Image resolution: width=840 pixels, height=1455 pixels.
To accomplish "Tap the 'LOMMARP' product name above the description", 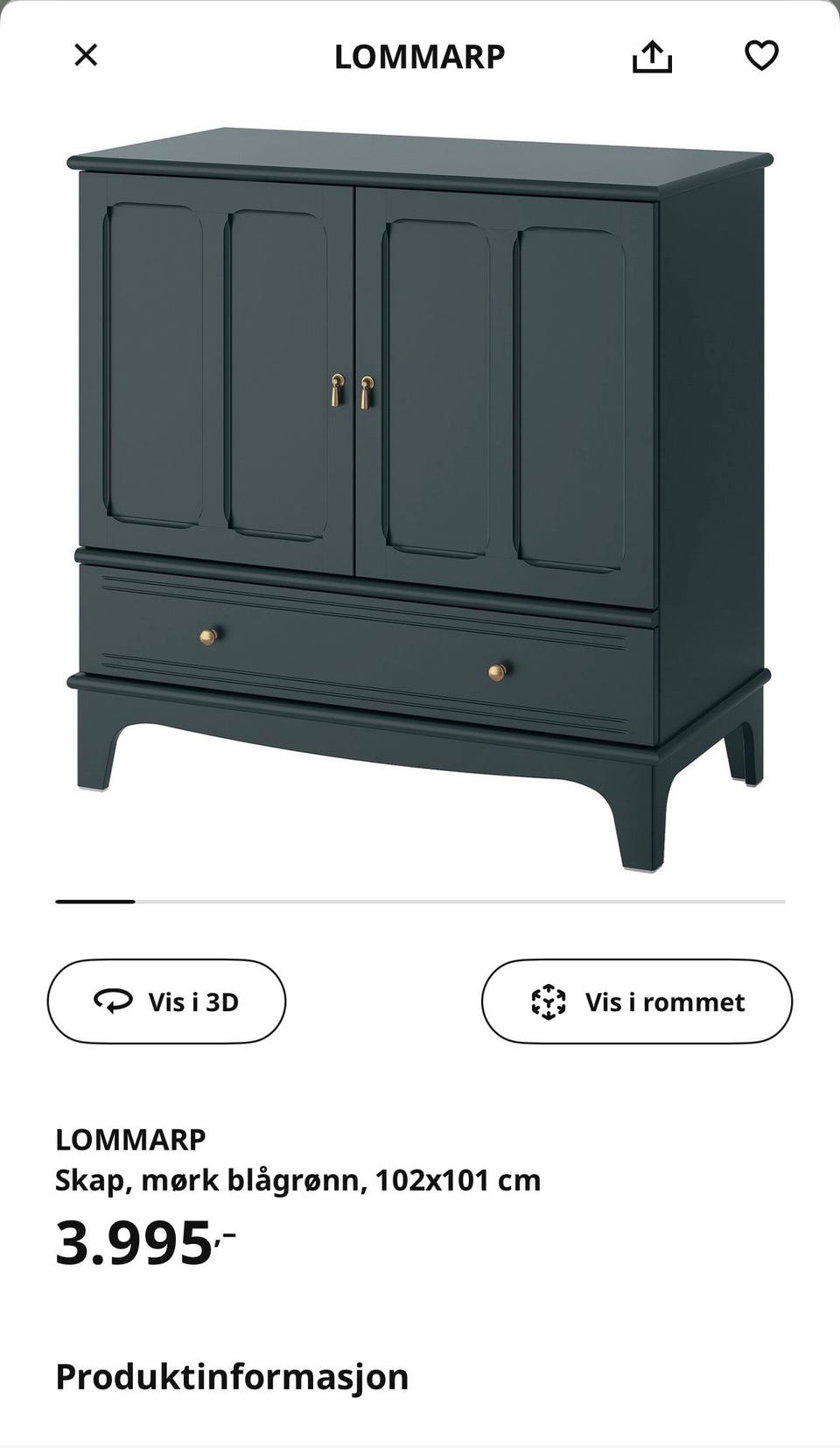I will click(129, 1138).
